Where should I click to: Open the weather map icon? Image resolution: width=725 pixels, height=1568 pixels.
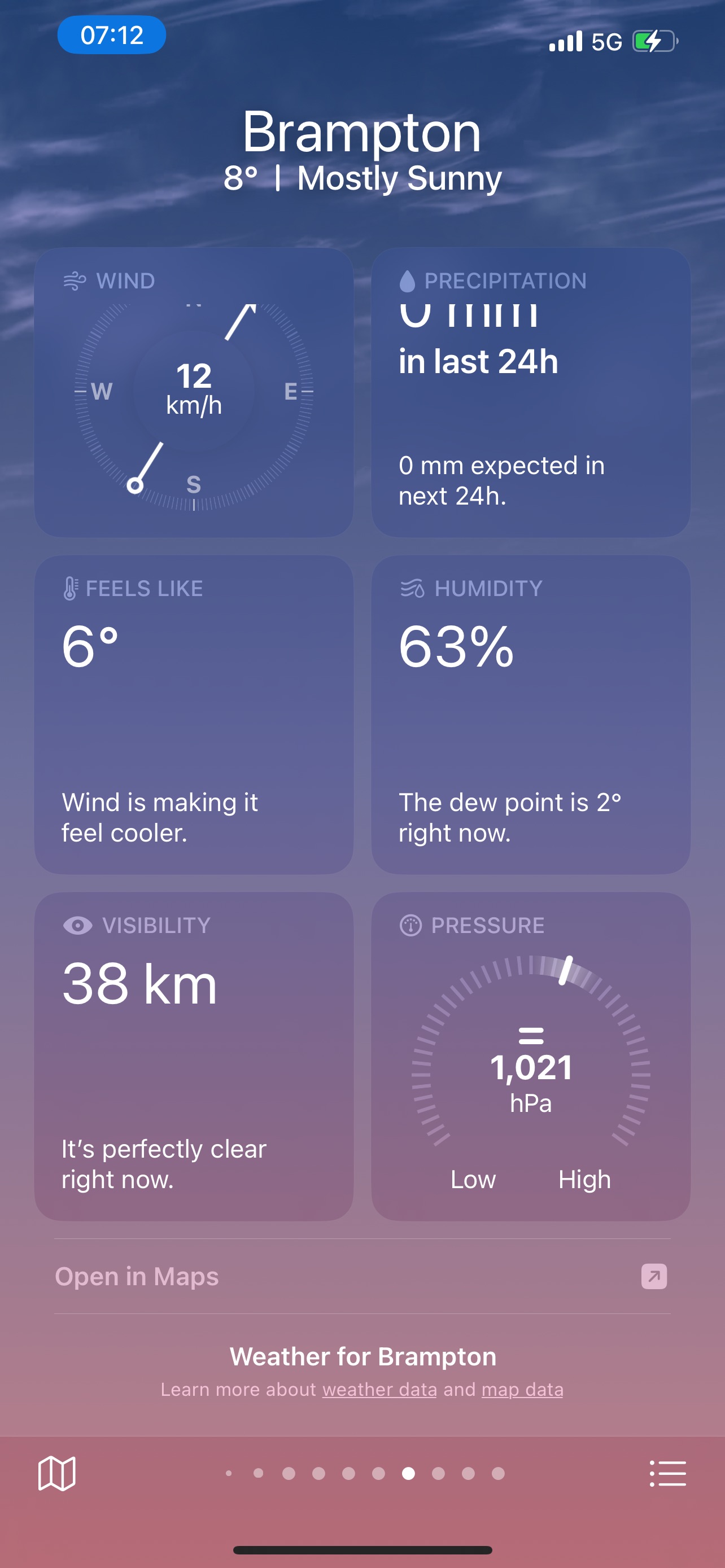56,1474
